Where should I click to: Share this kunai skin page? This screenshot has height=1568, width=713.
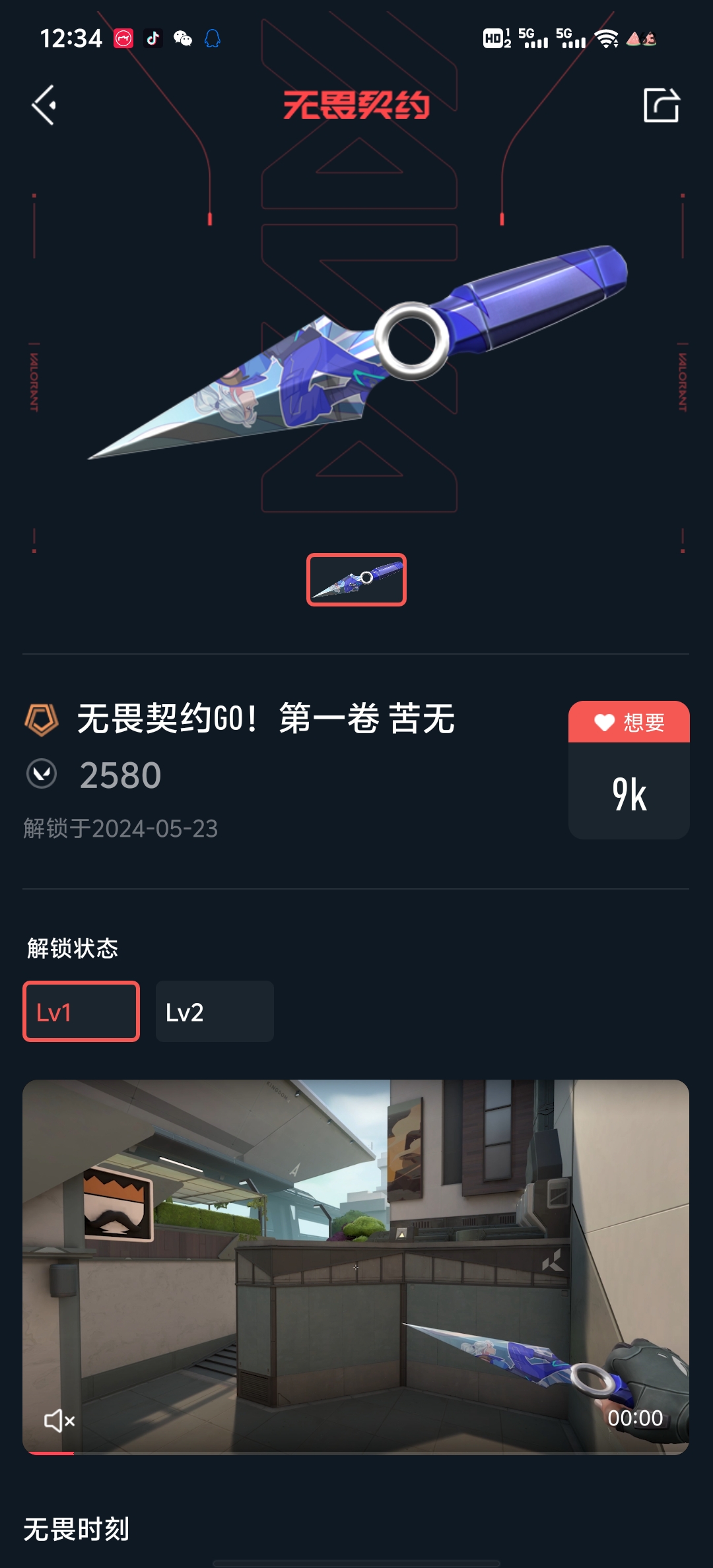[x=661, y=106]
